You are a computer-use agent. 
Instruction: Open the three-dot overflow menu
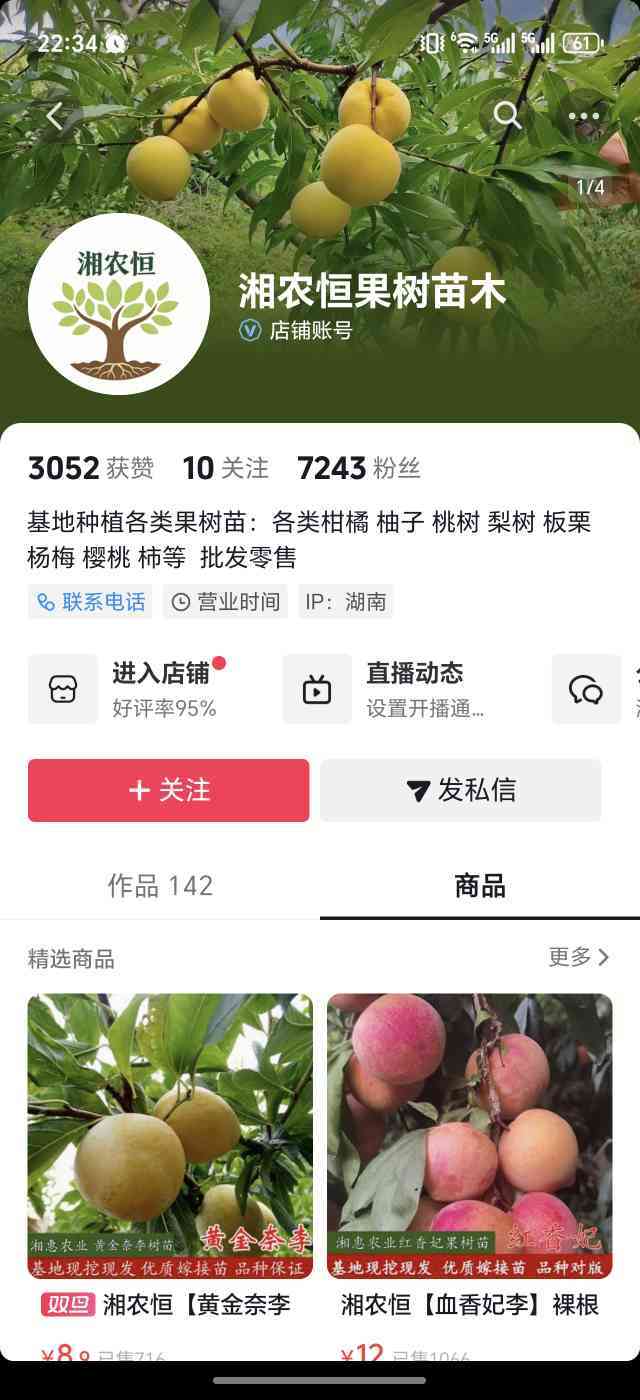(x=584, y=116)
